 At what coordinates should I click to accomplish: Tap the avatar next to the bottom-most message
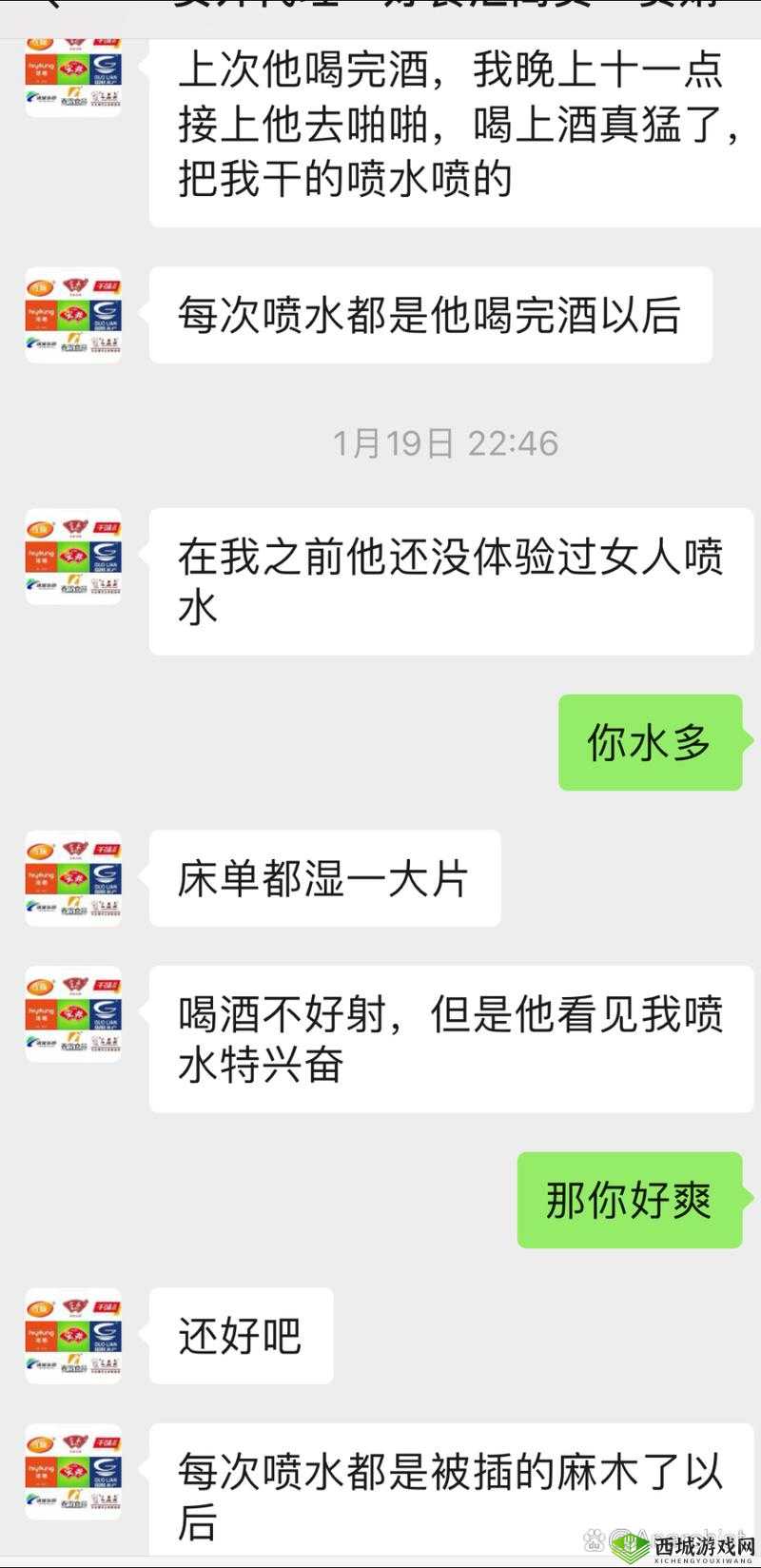[72, 1465]
